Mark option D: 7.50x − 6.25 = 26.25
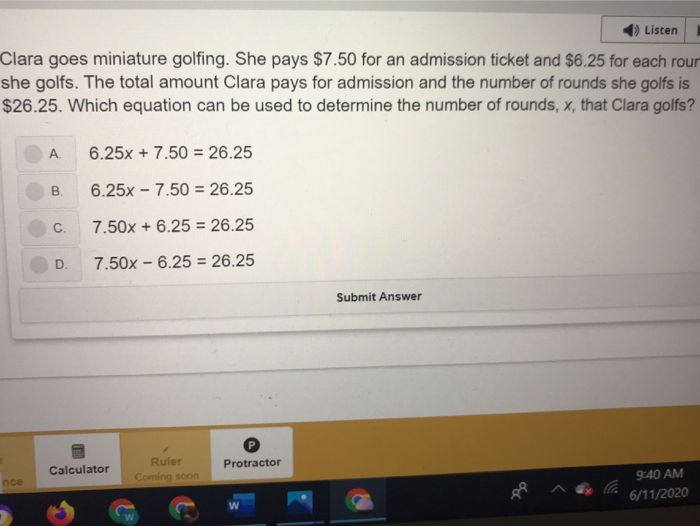Viewport: 700px width, 526px height. coord(37,263)
